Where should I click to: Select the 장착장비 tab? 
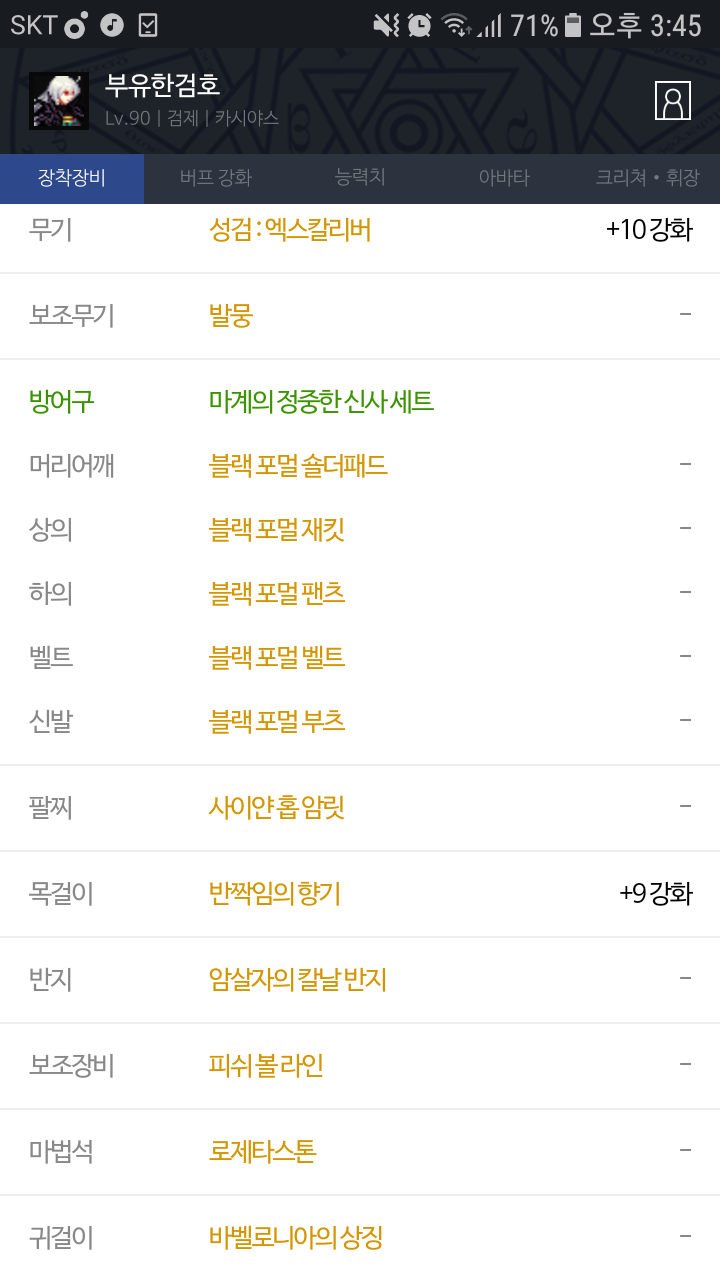coord(72,179)
